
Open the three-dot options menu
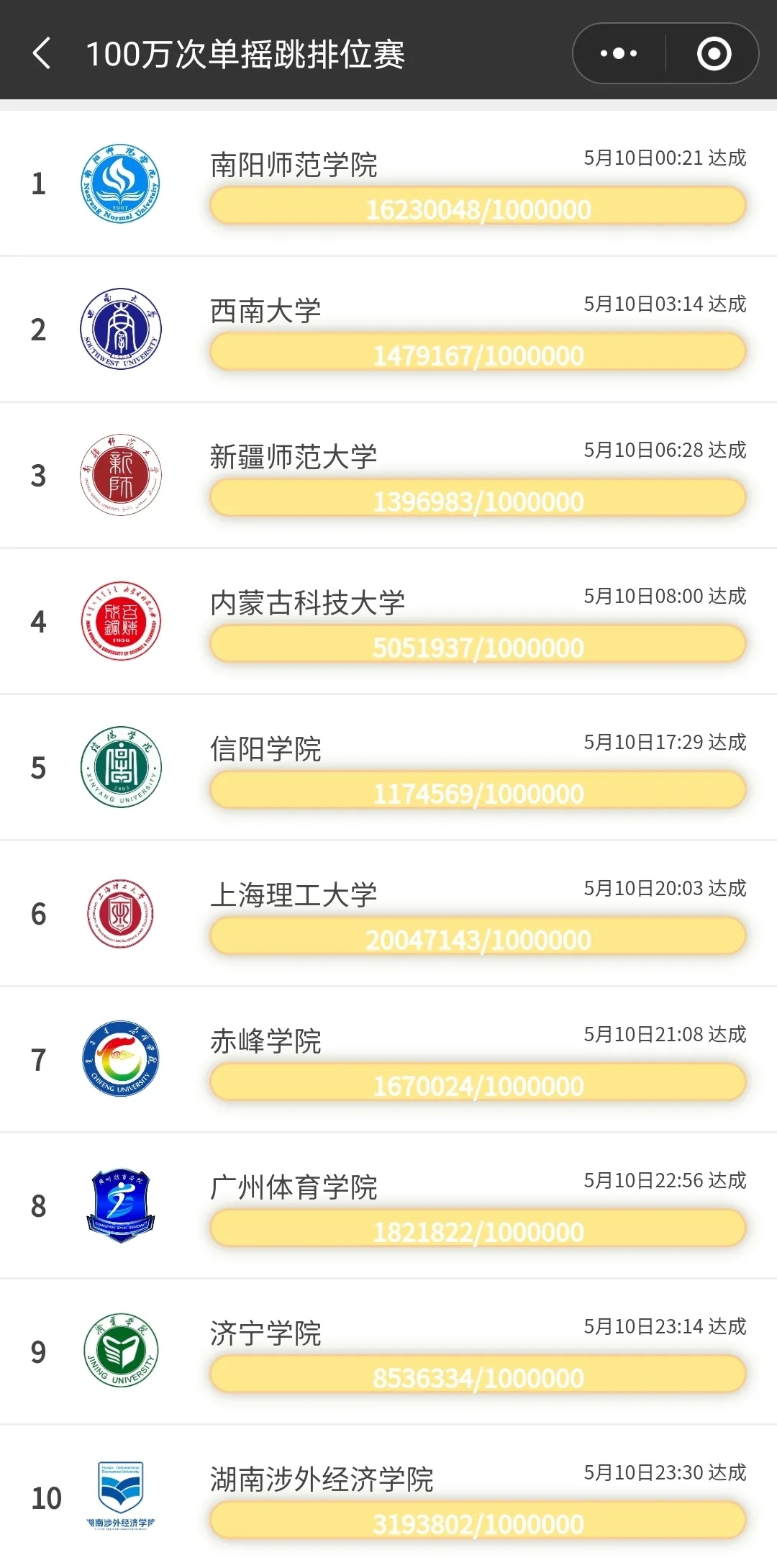(617, 53)
